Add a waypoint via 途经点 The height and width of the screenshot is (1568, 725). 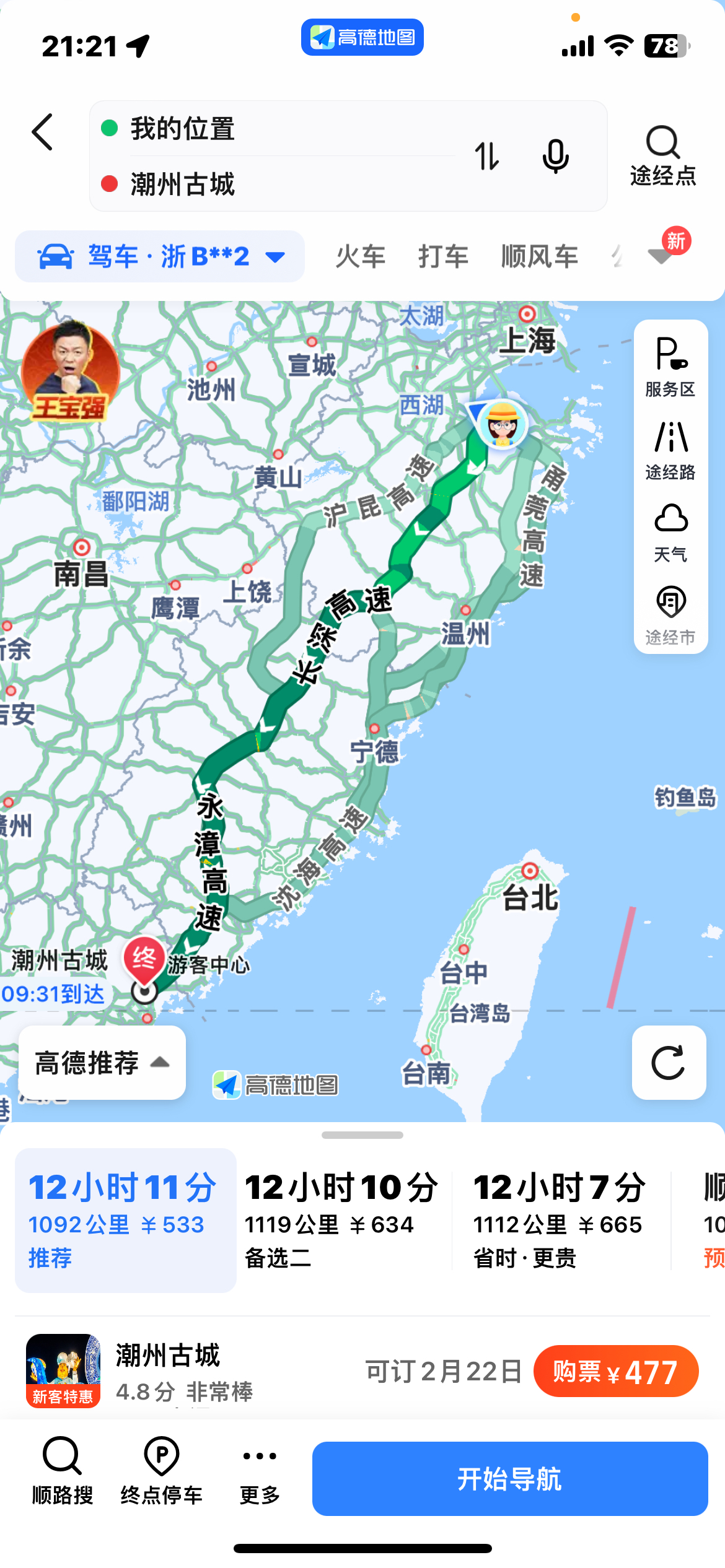663,156
